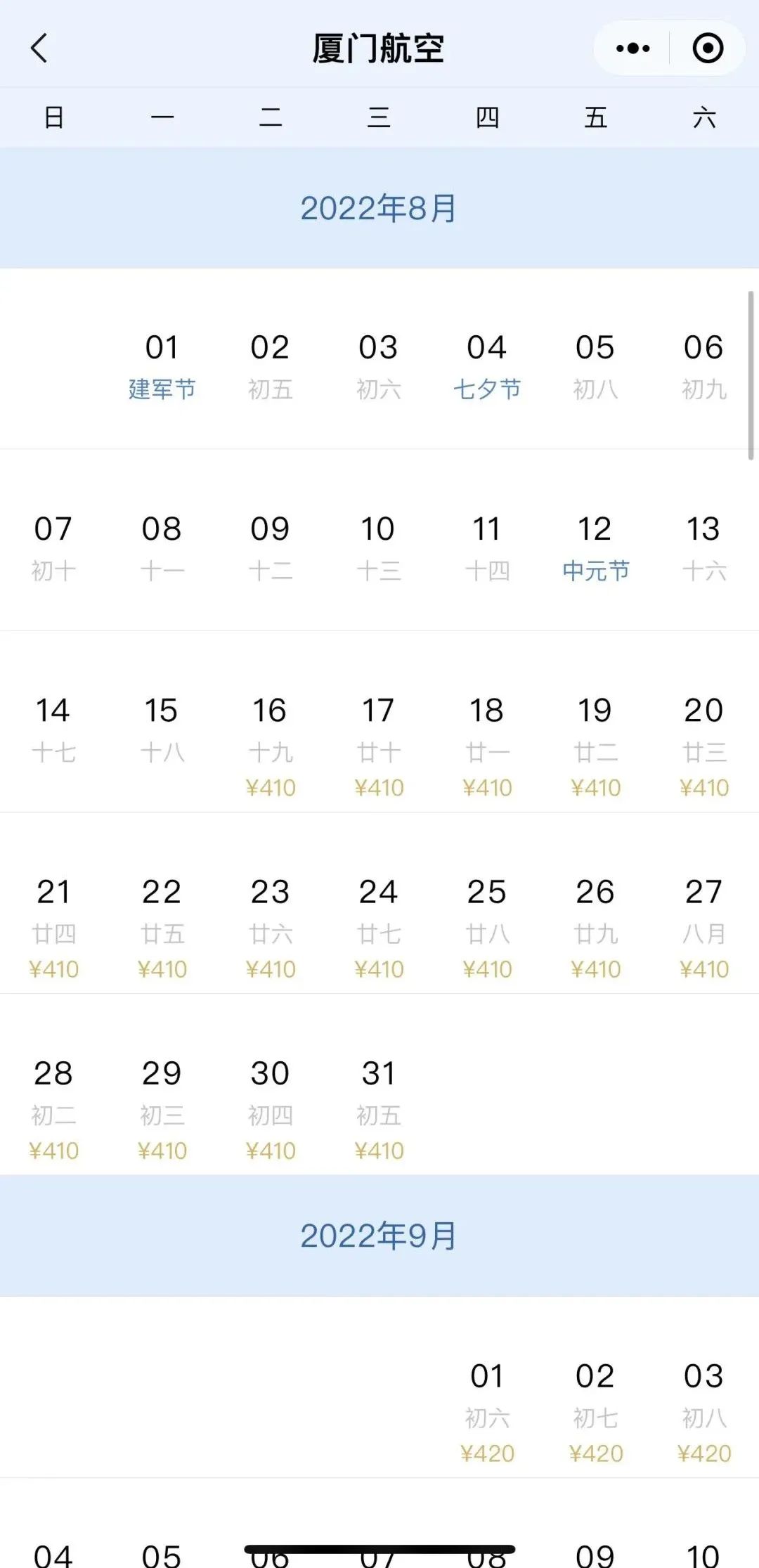Select August 31 priced at ¥410
This screenshot has height=1568, width=759.
pyautogui.click(x=379, y=1110)
